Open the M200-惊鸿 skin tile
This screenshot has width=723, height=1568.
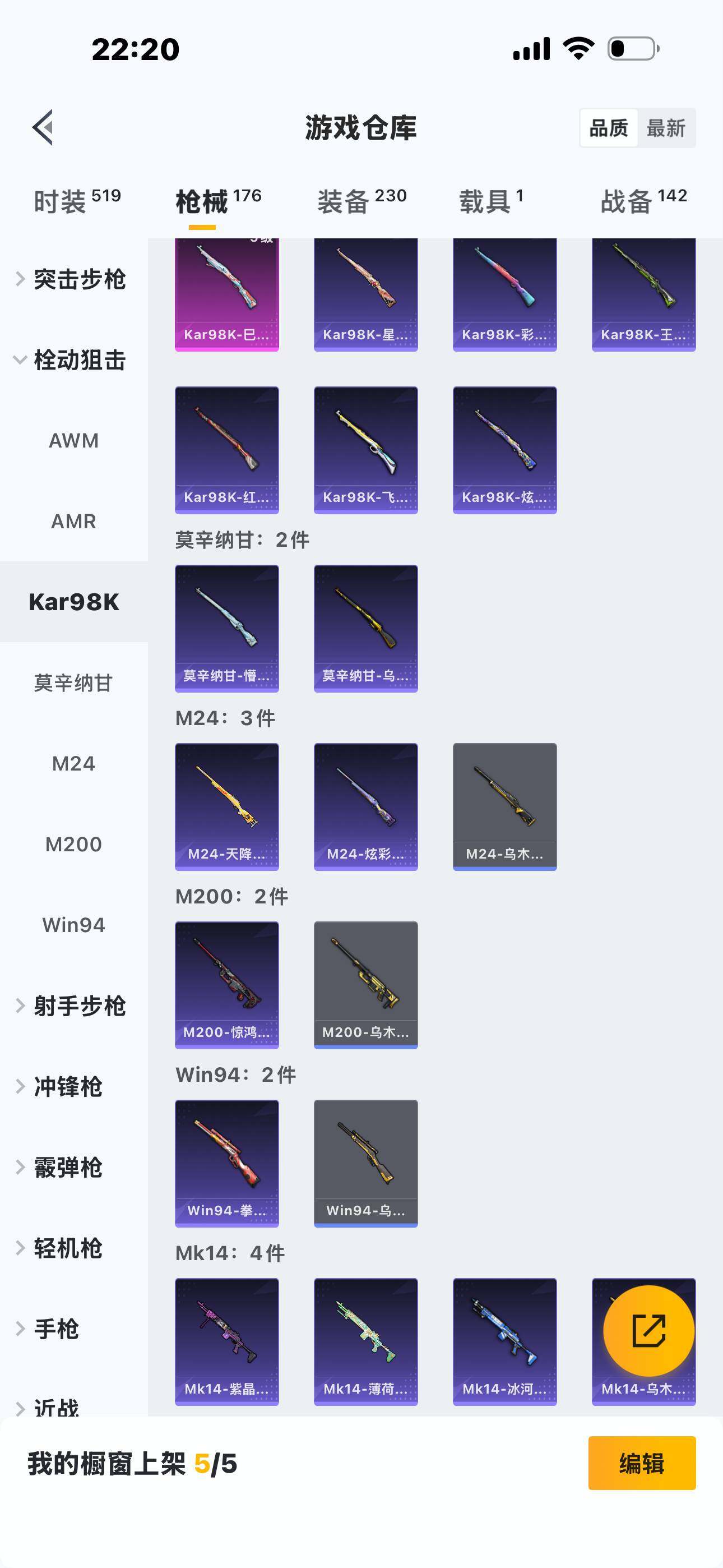click(227, 985)
